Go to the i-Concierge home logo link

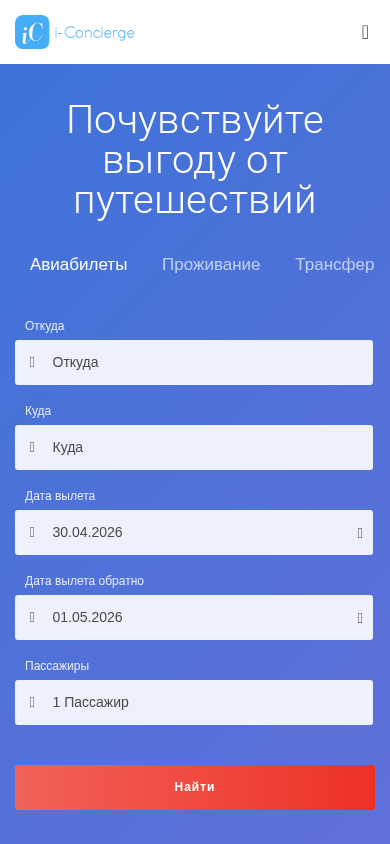tap(75, 32)
